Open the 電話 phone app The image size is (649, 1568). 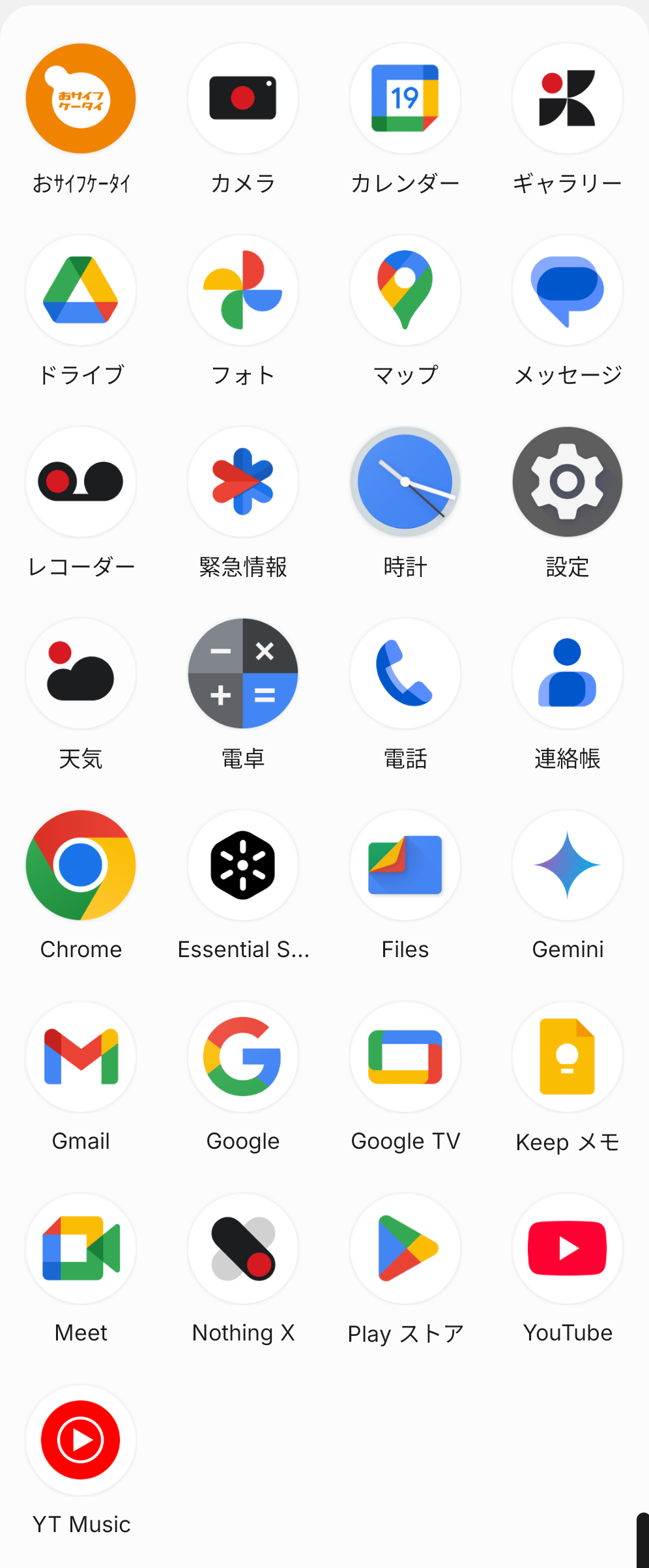coord(405,673)
